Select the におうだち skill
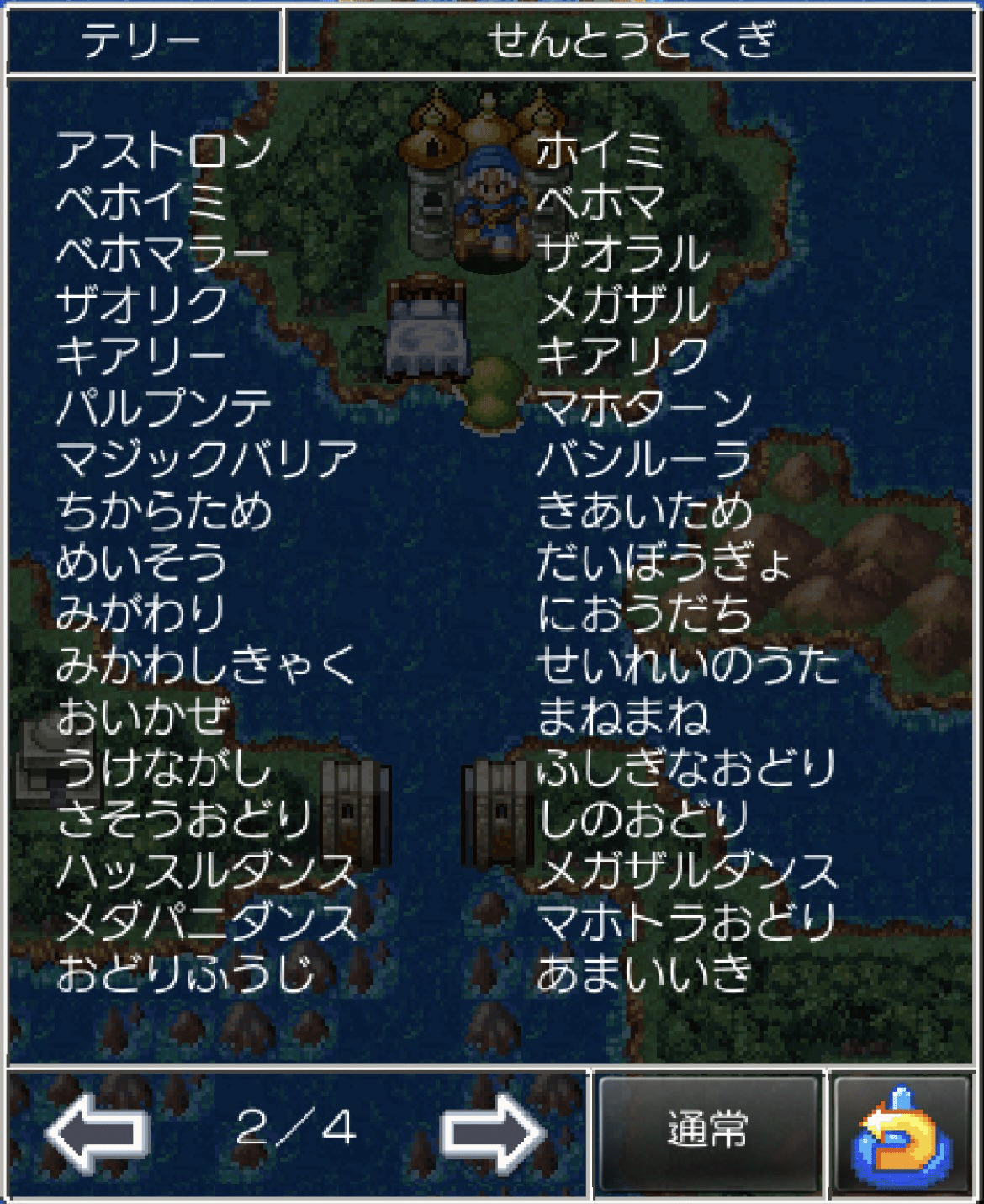This screenshot has width=984, height=1204. point(644,614)
